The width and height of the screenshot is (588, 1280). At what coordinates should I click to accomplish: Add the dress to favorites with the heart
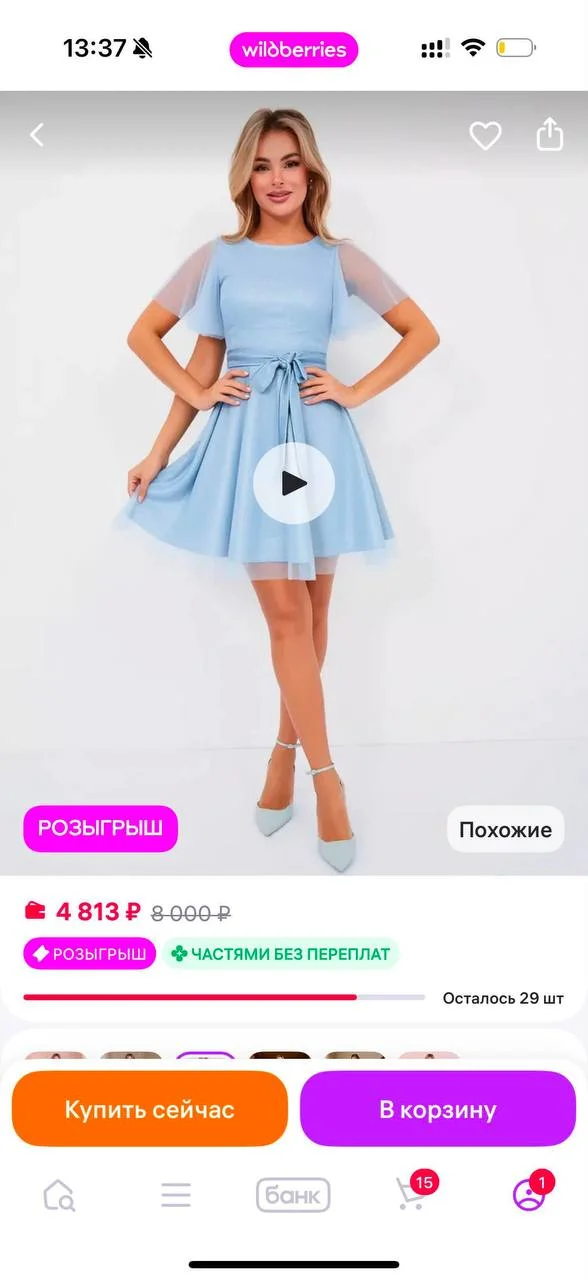485,135
